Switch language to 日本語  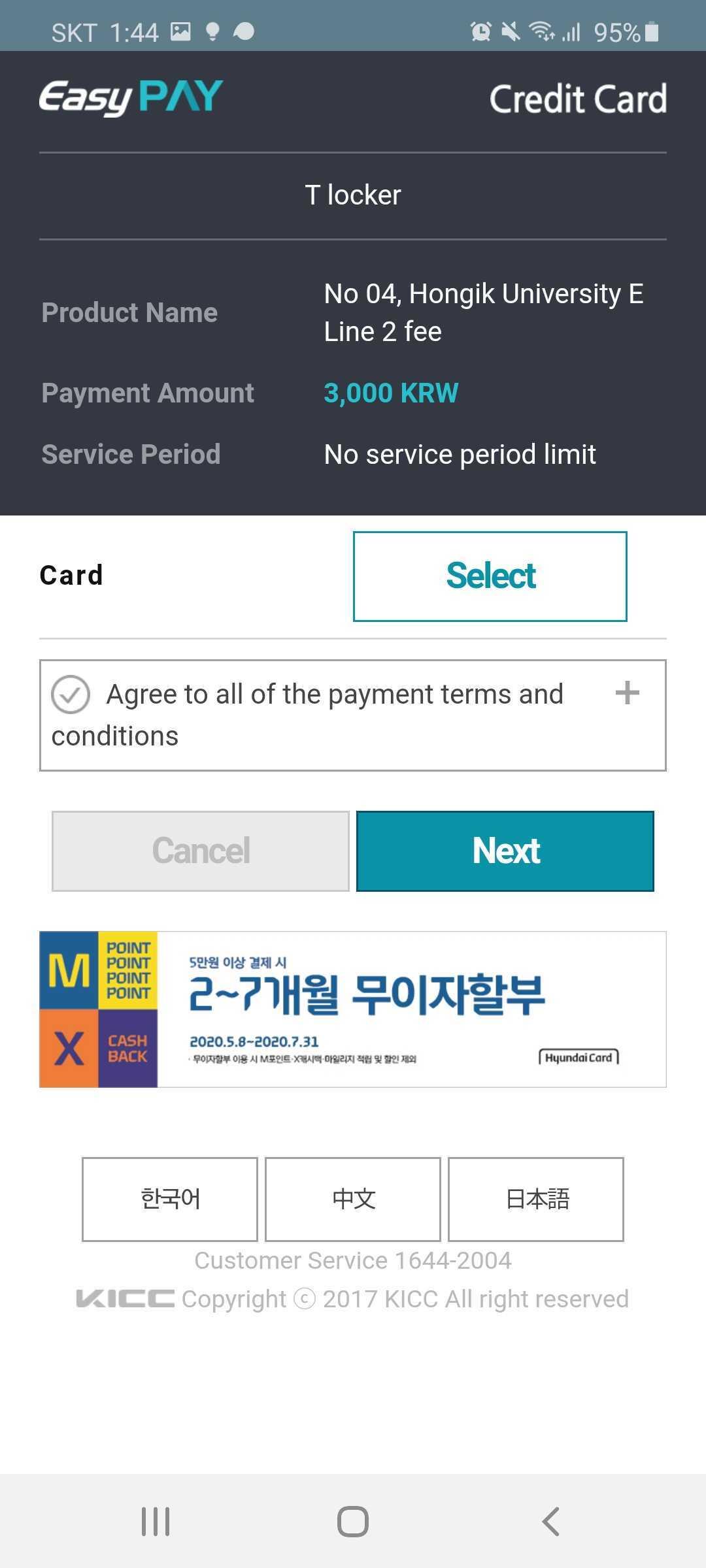(x=536, y=1199)
